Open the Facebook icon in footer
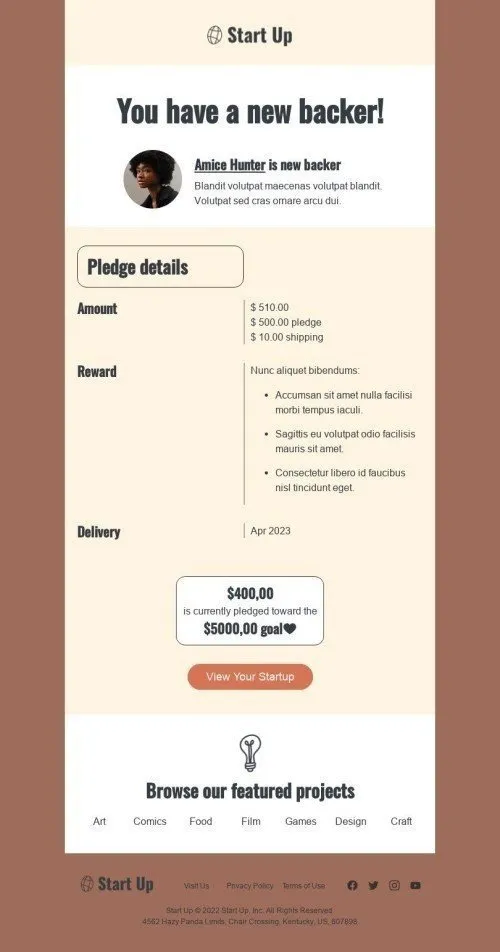The image size is (500, 952). [x=353, y=885]
